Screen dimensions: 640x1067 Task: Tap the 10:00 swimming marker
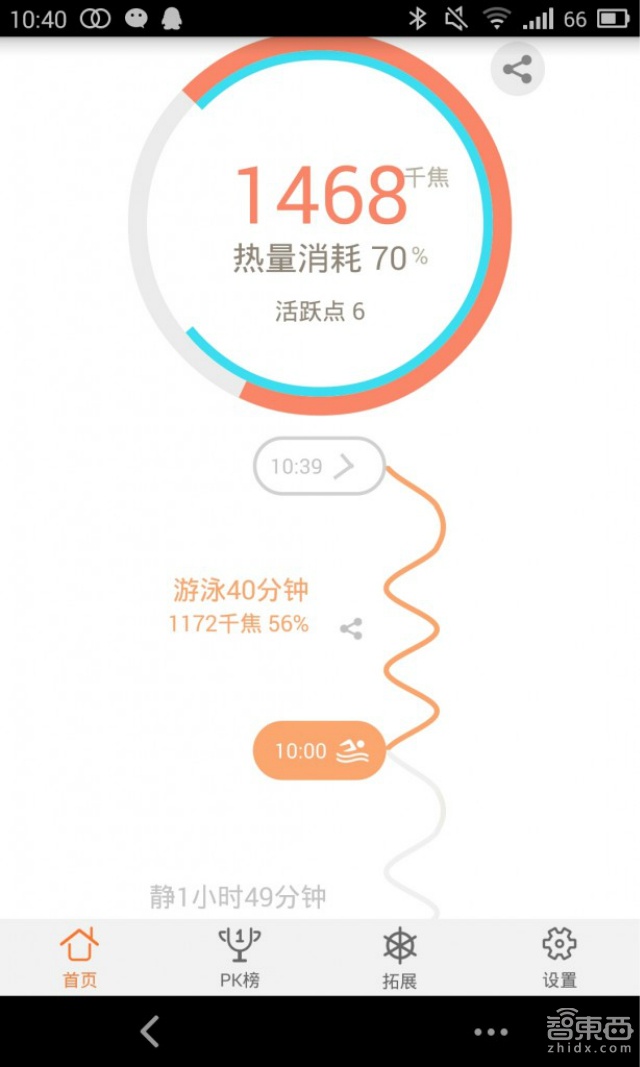[x=319, y=750]
